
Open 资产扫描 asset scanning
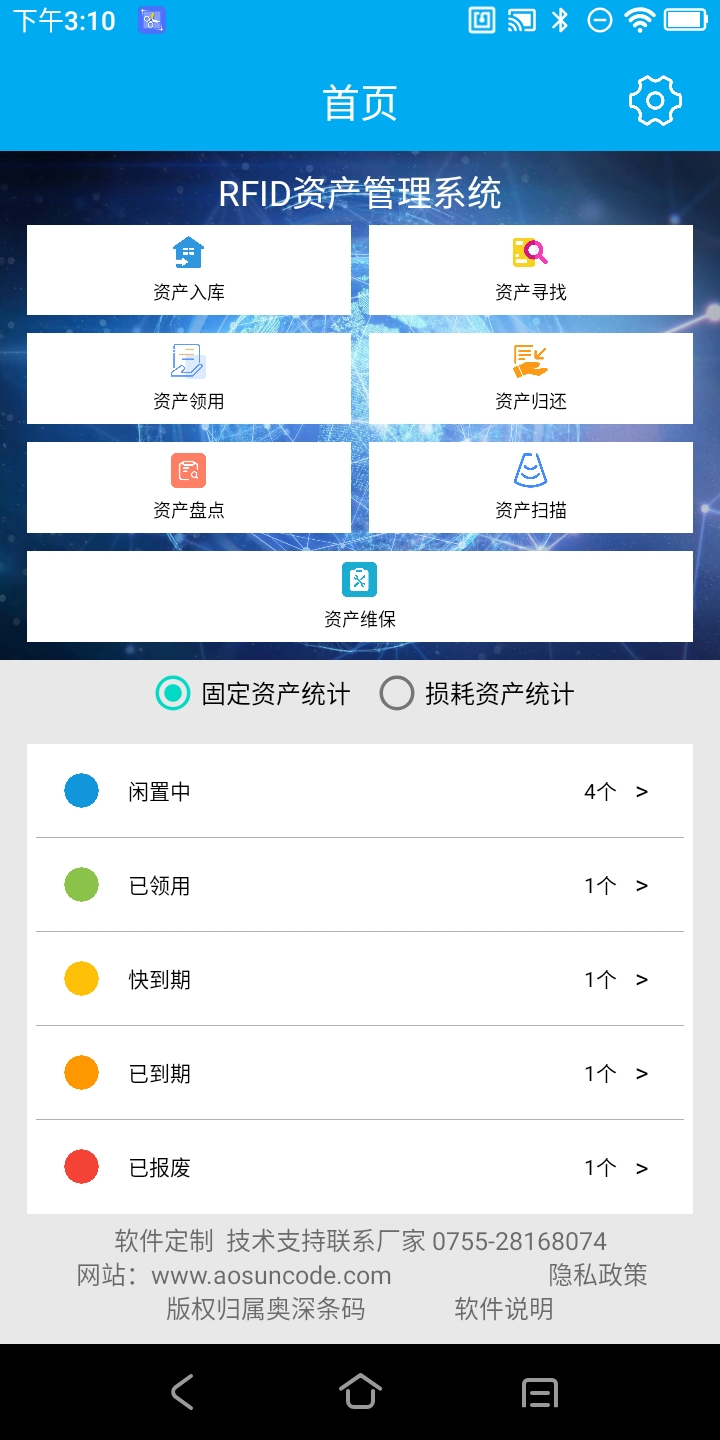pos(531,487)
